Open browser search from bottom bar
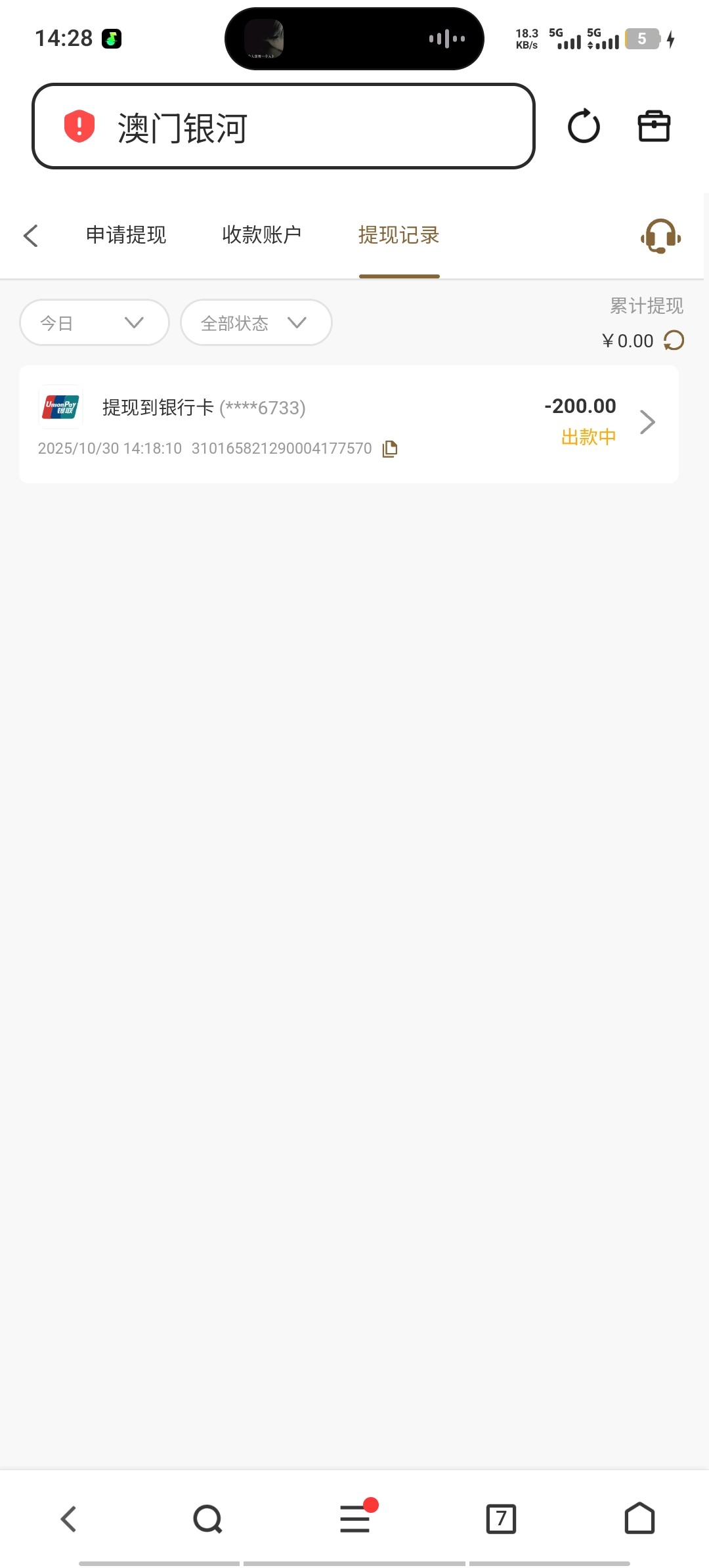The width and height of the screenshot is (709, 1568). coord(207,1518)
